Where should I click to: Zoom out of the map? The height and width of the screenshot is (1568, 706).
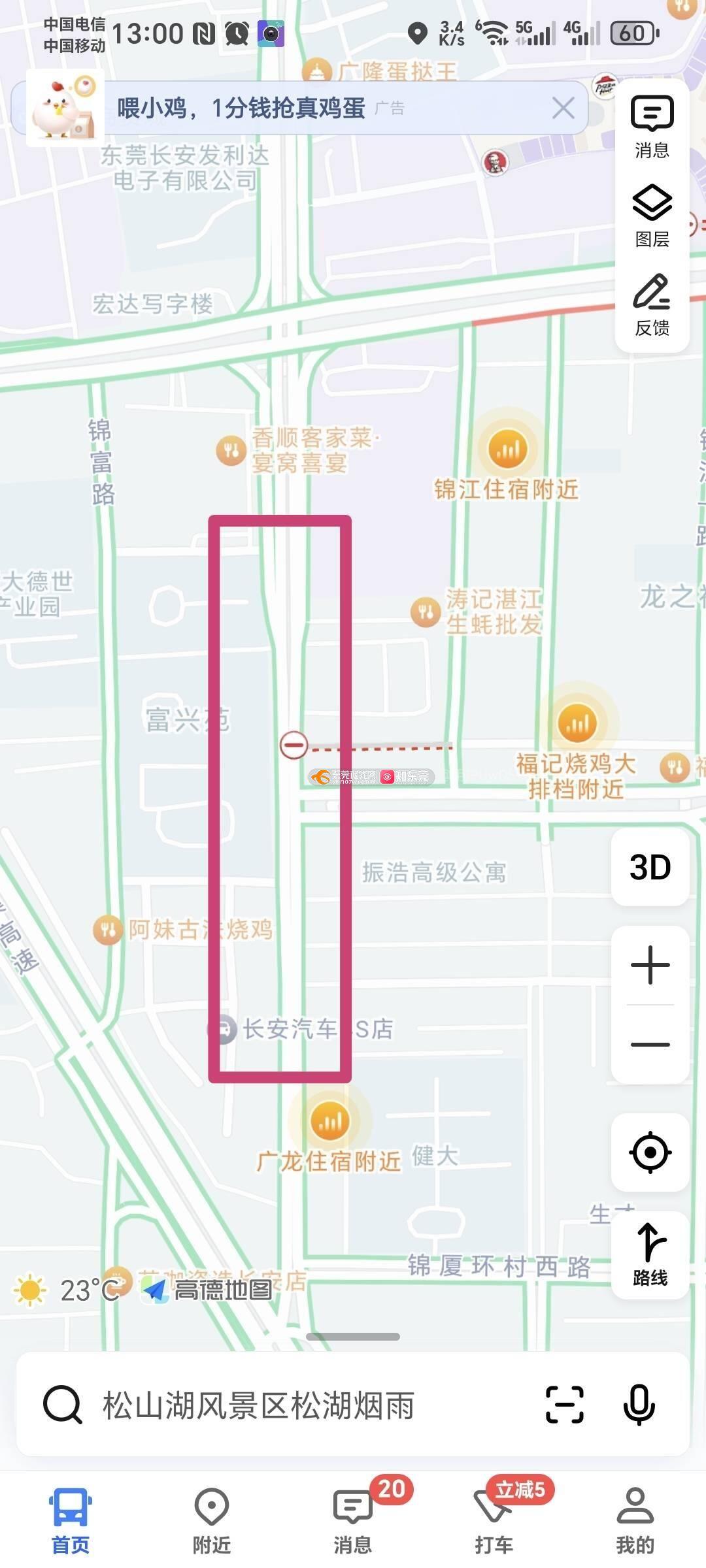tap(650, 1044)
